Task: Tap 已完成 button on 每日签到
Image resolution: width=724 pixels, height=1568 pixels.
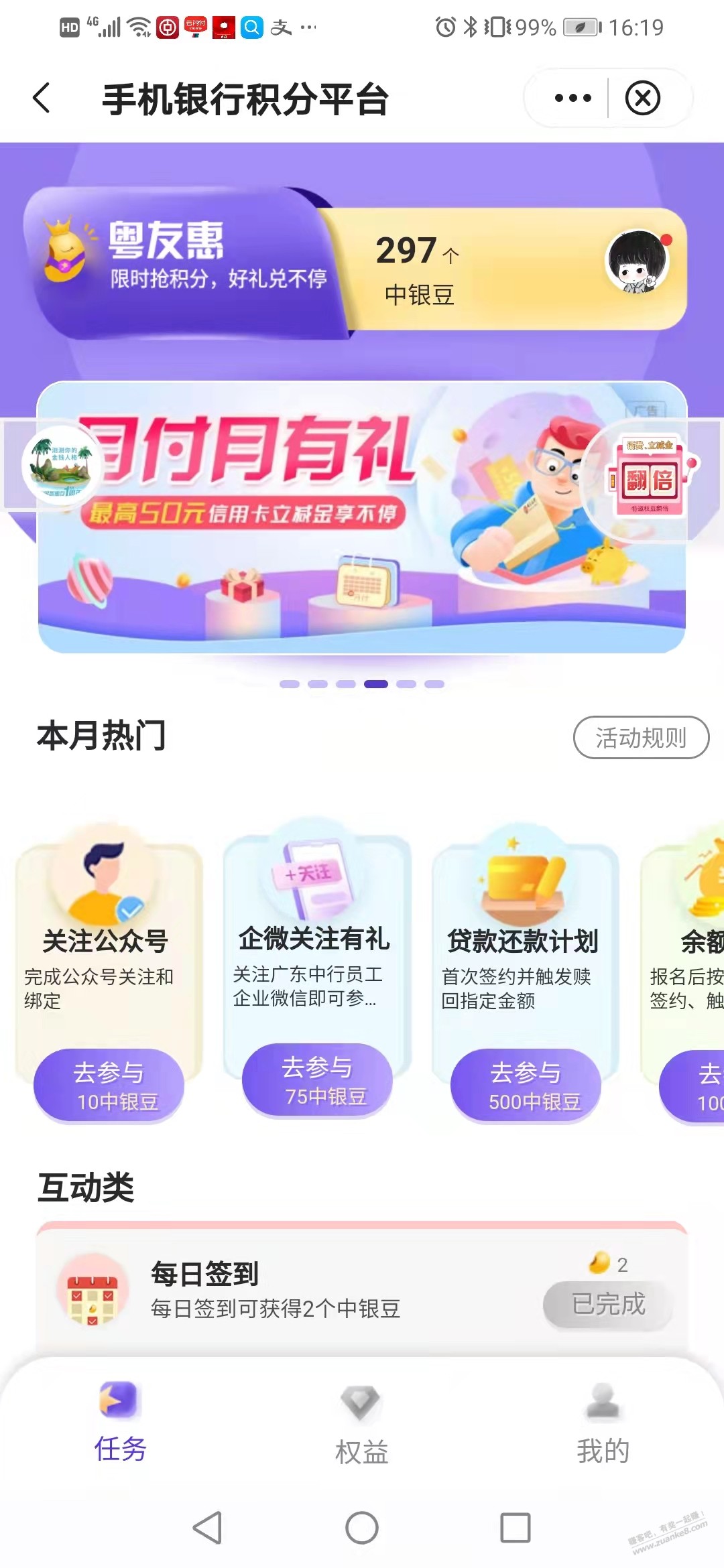Action: (x=607, y=1304)
